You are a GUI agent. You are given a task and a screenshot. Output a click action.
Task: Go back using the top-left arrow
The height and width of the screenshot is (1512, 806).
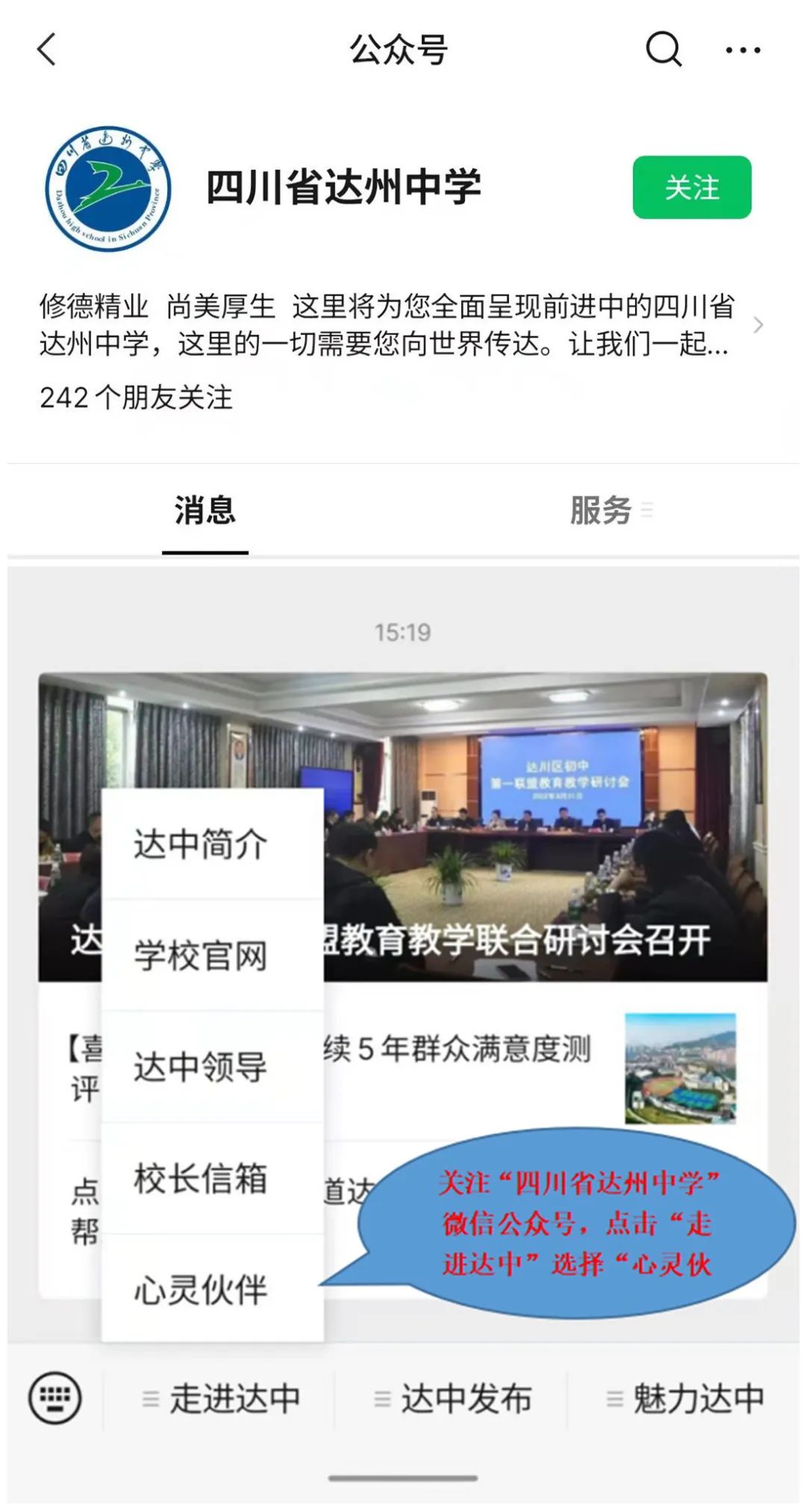tap(46, 50)
